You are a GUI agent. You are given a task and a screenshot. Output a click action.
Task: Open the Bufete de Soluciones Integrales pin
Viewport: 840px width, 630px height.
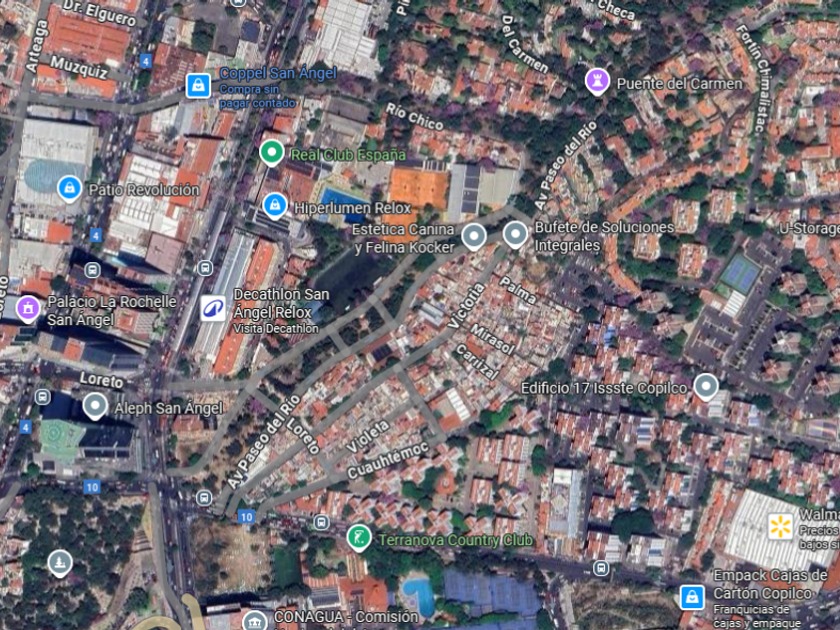point(515,234)
